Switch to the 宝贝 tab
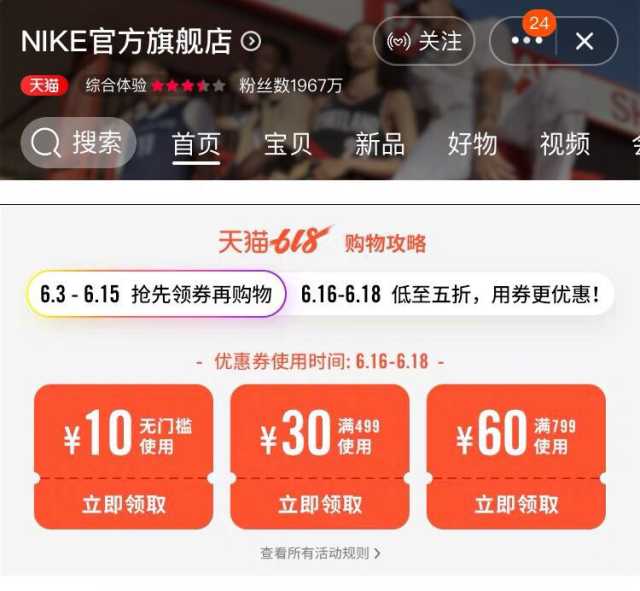Viewport: 640px width, 591px height. [x=288, y=144]
